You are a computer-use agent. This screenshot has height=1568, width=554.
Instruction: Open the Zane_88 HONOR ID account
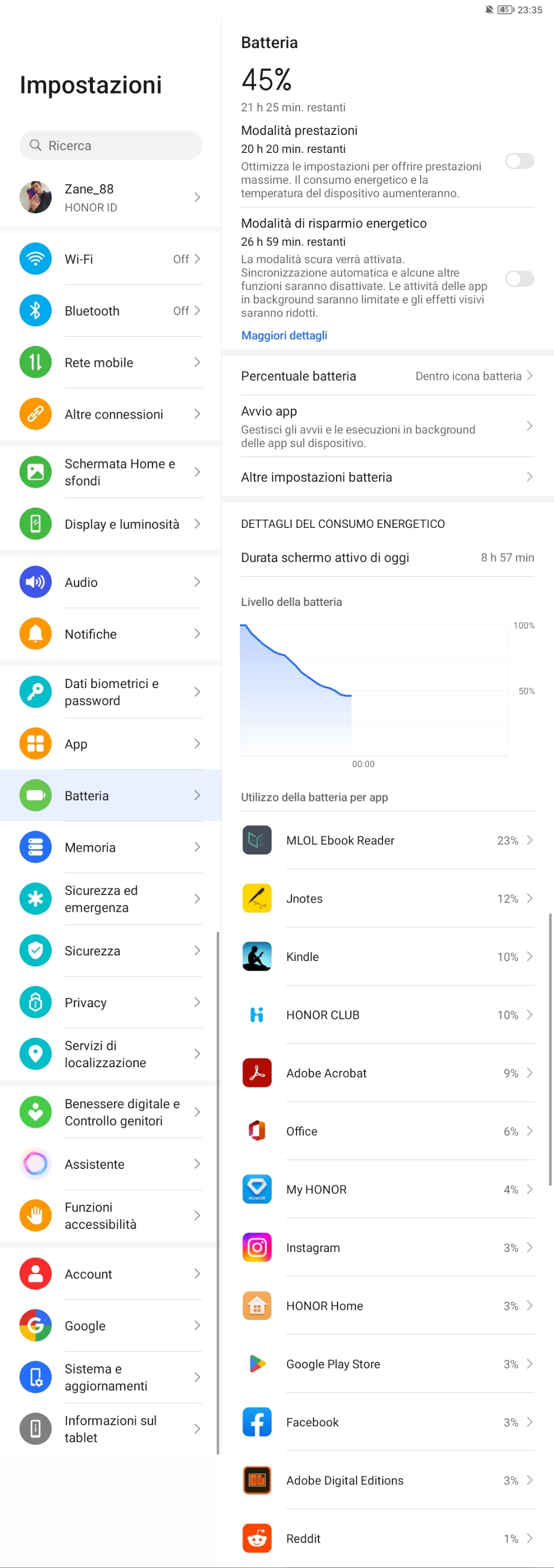pyautogui.click(x=111, y=197)
